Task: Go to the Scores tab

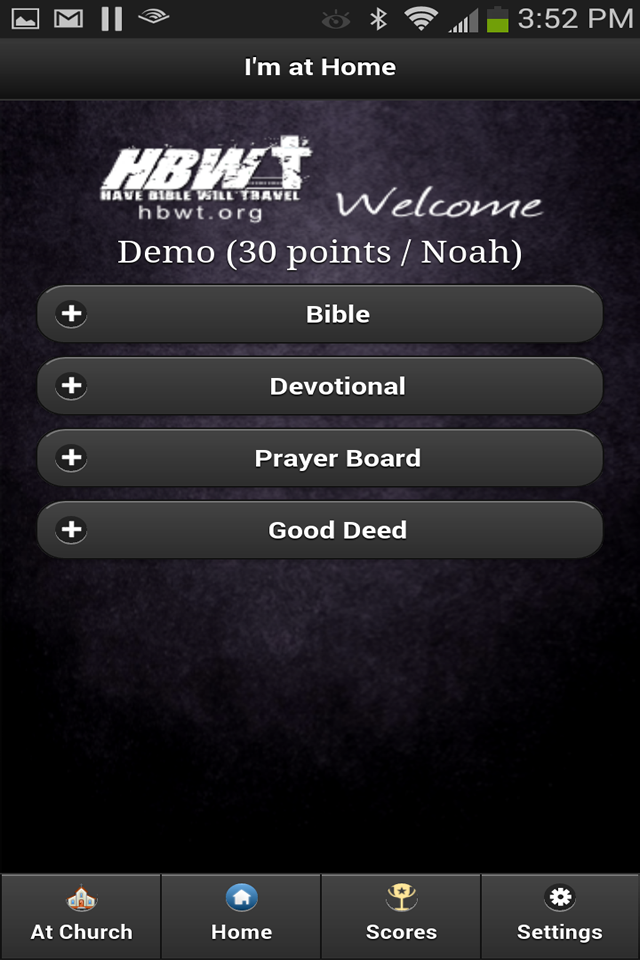Action: click(x=401, y=916)
